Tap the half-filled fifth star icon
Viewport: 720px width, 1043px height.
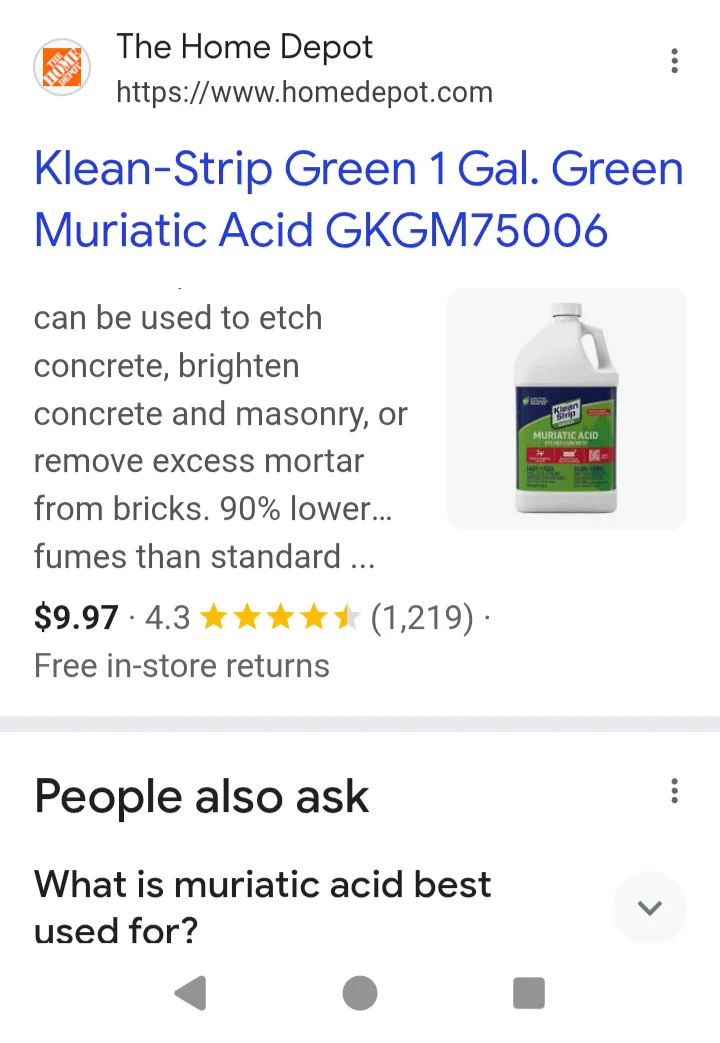tap(348, 618)
